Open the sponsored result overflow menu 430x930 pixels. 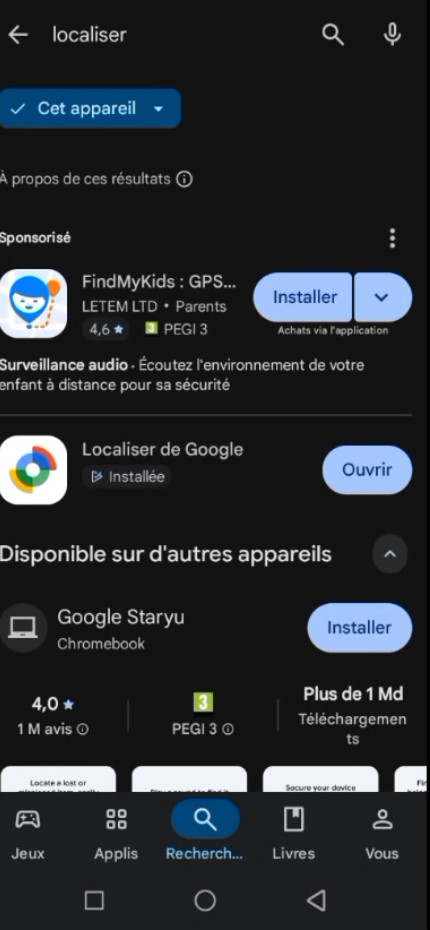[x=392, y=238]
